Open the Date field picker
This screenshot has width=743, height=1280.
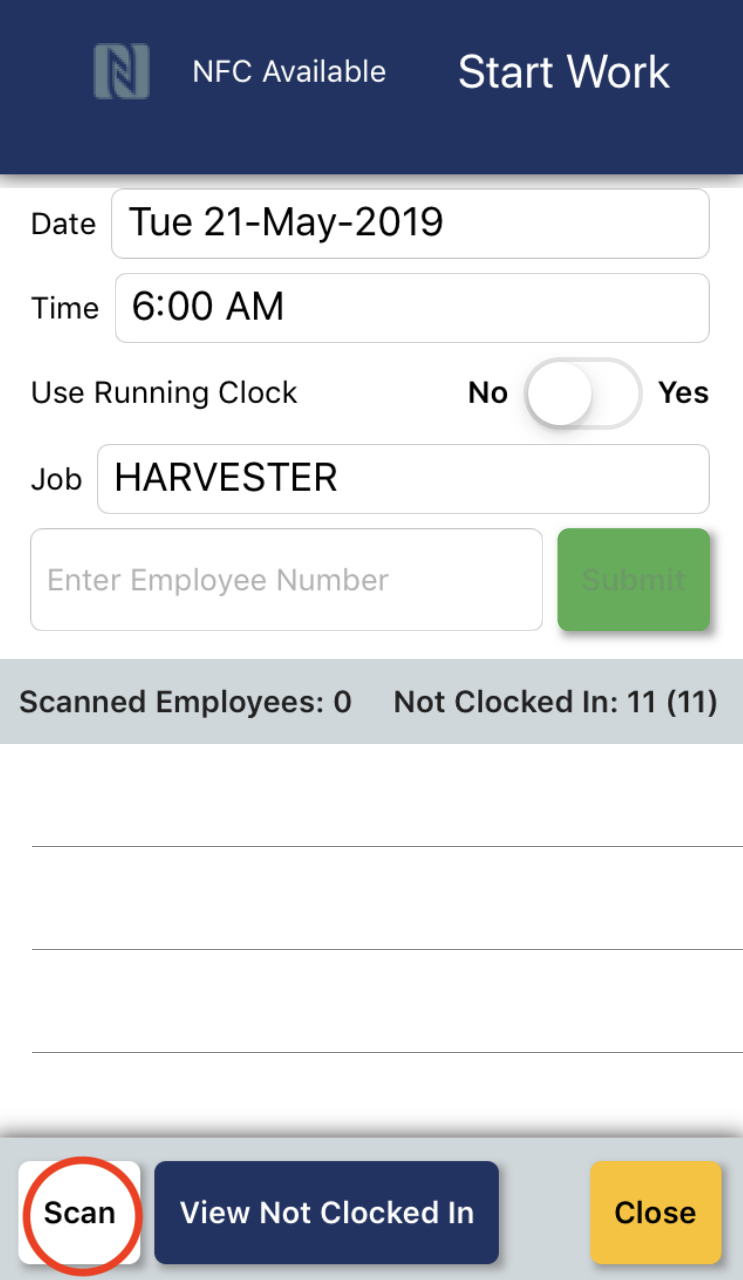click(x=410, y=223)
